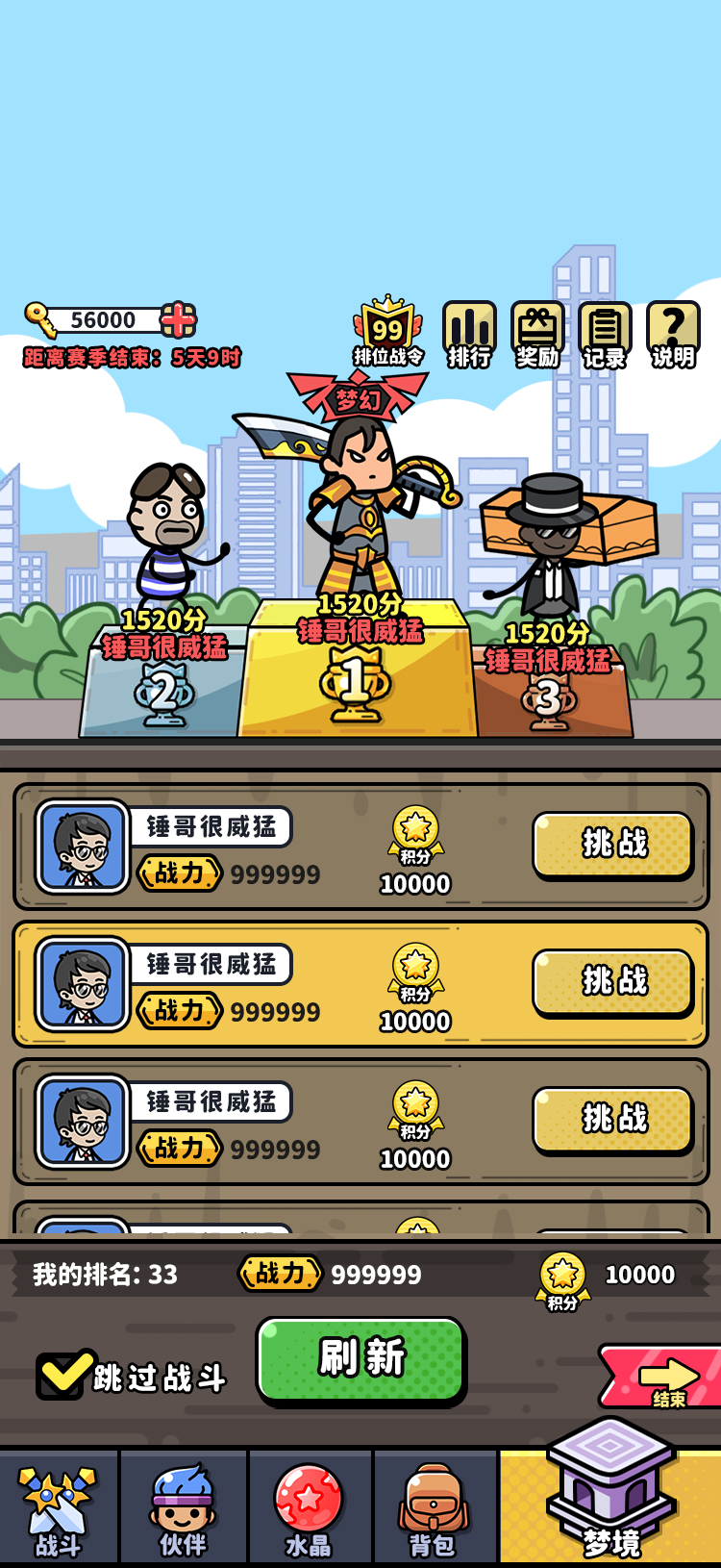
Task: Open the 排行 leaderboard
Action: coord(469,334)
